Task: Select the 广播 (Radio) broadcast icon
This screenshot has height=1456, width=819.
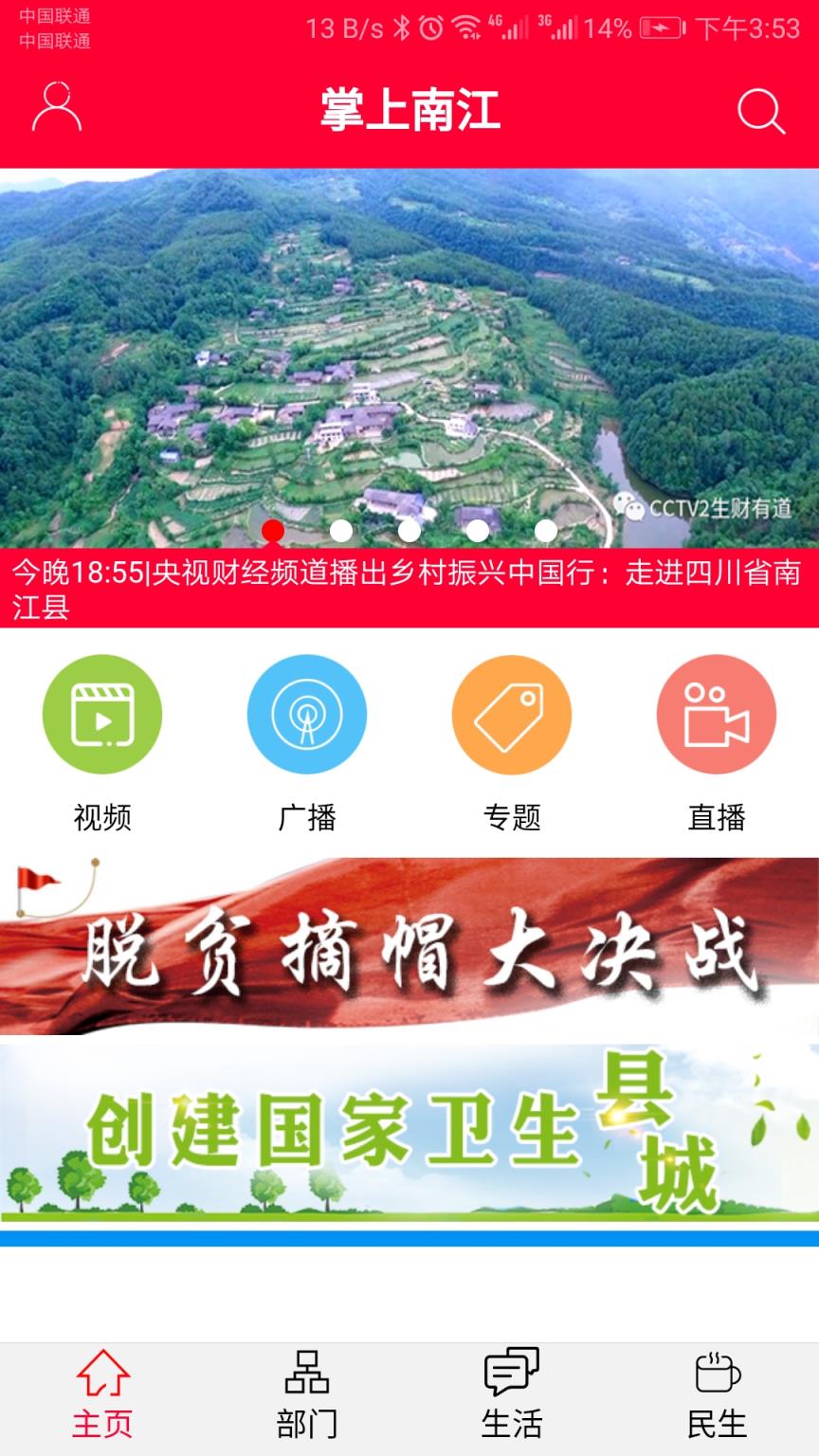Action: (x=307, y=714)
